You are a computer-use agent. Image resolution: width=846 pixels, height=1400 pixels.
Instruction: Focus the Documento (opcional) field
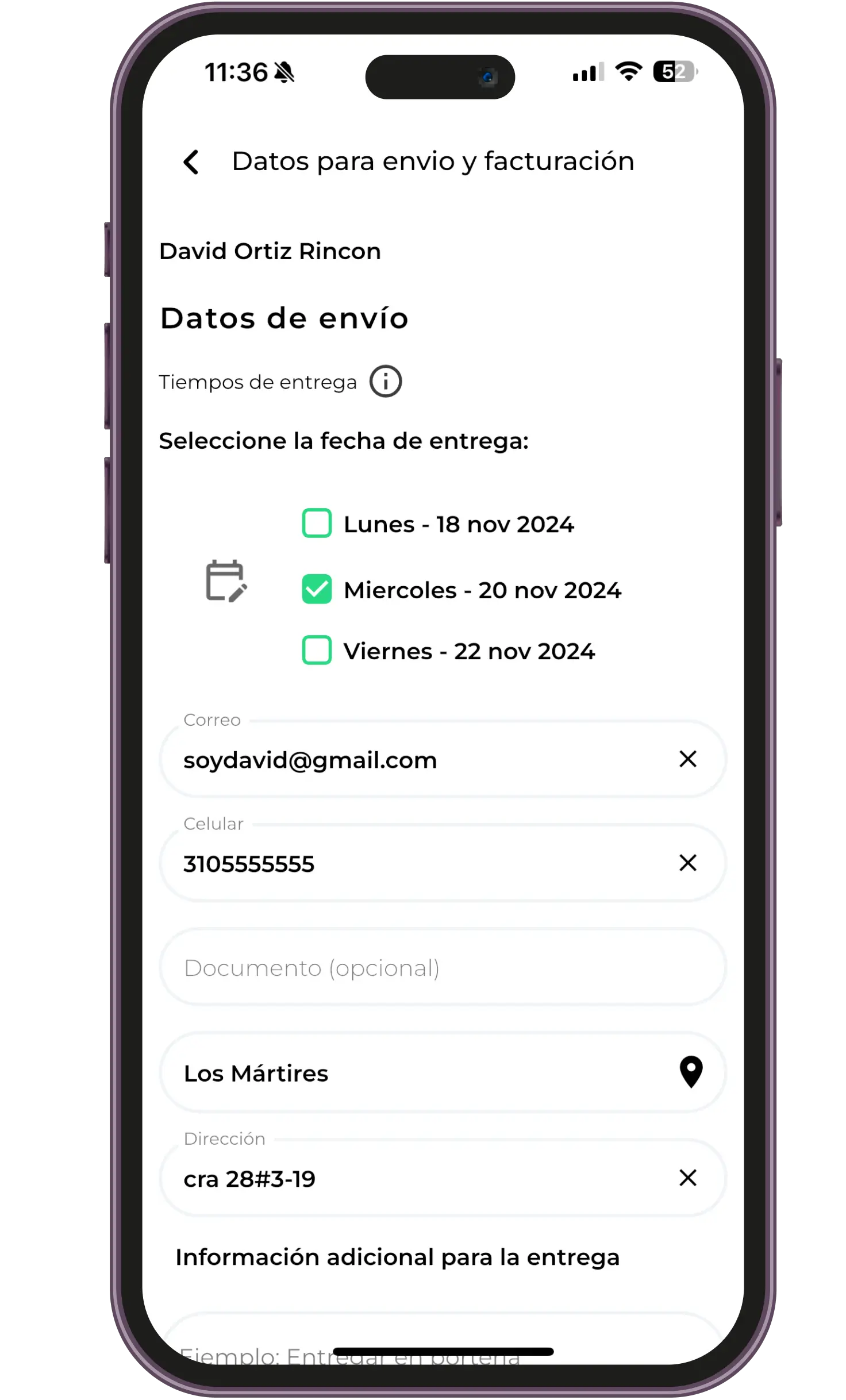[x=443, y=968]
